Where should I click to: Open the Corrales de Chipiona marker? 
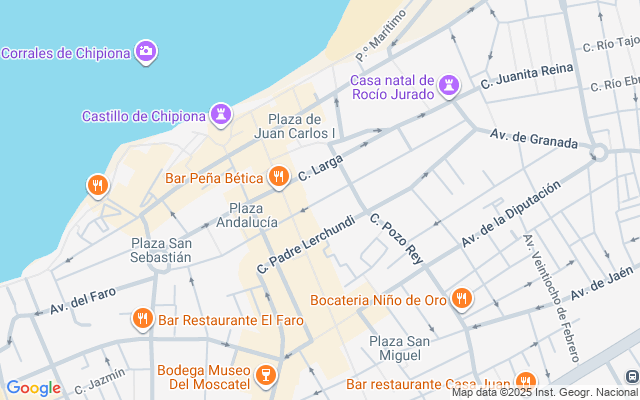[x=146, y=51]
